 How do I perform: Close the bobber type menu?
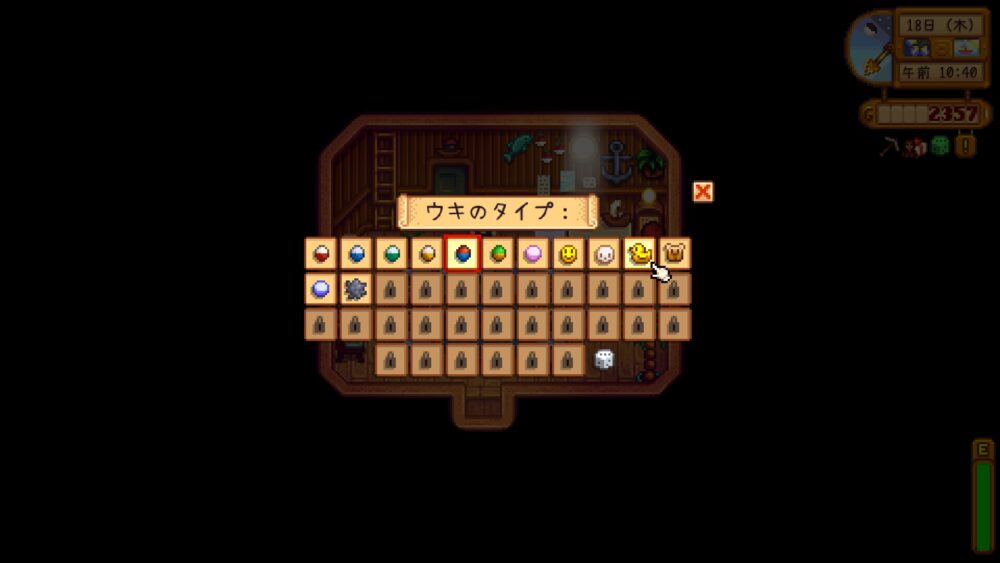[703, 192]
